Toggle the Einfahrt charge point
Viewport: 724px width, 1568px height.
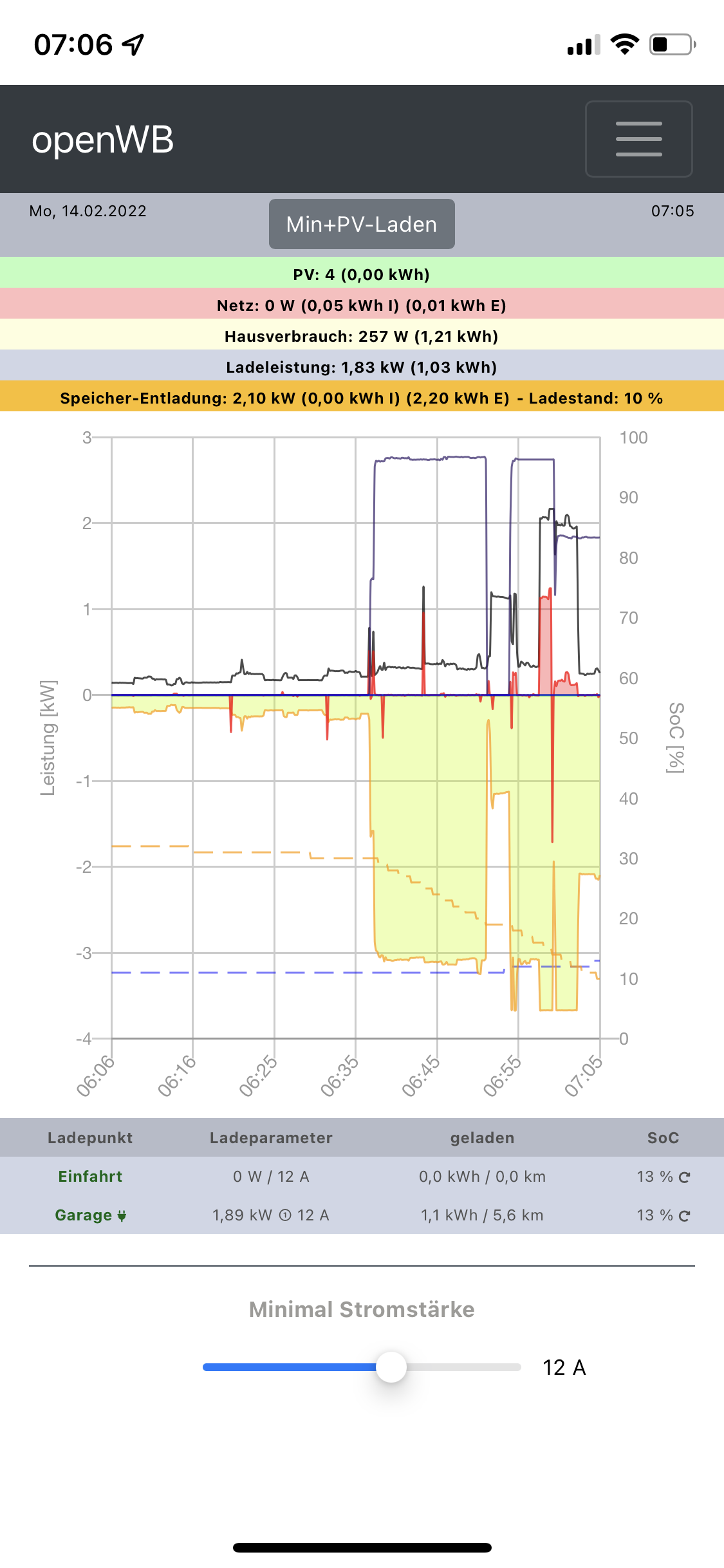[90, 1177]
